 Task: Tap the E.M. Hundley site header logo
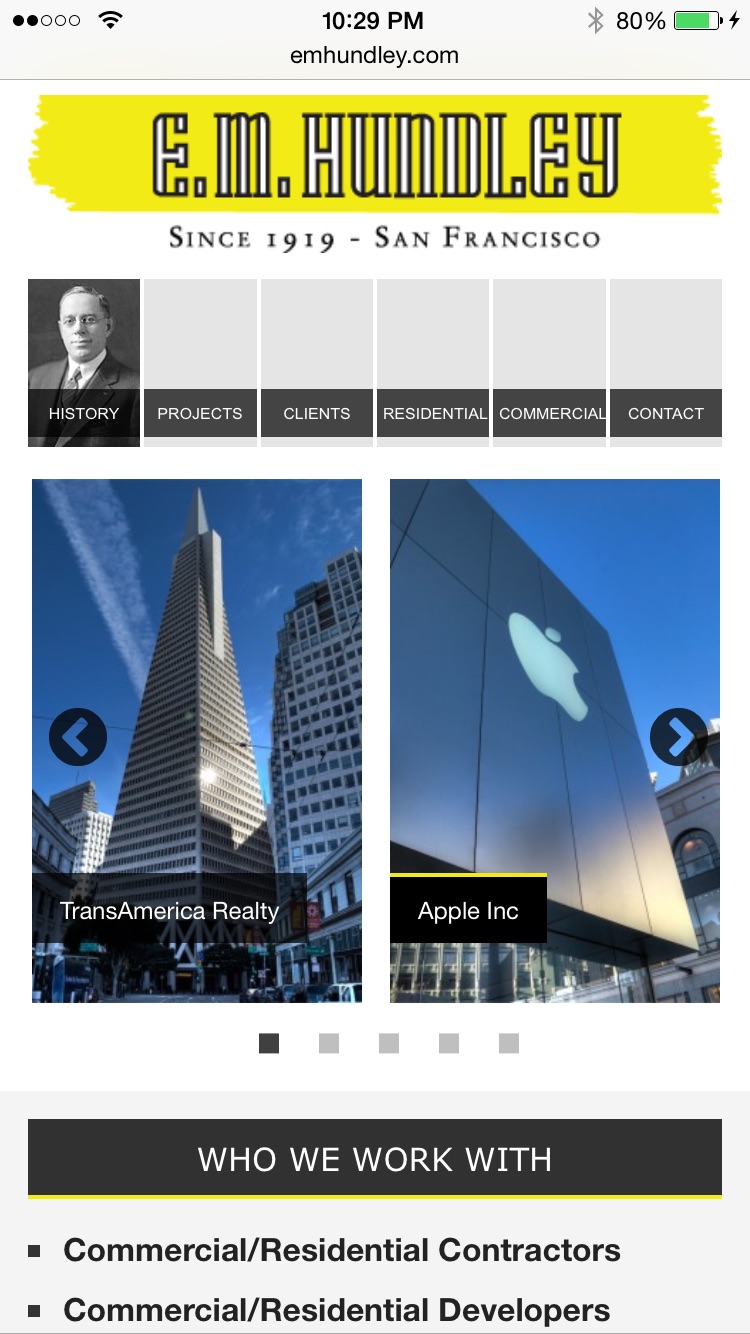[x=375, y=172]
